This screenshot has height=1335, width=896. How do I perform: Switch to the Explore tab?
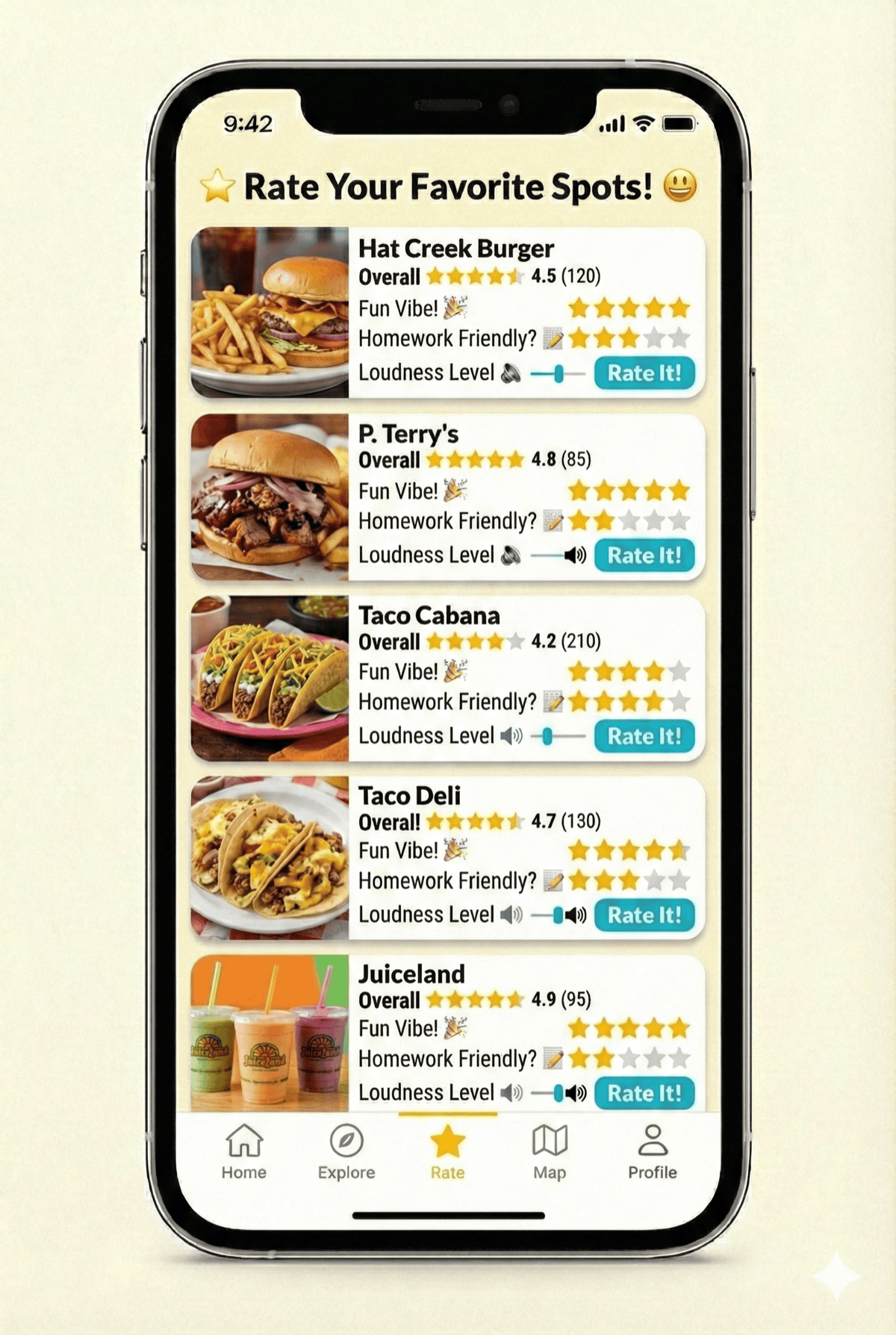(x=346, y=1151)
